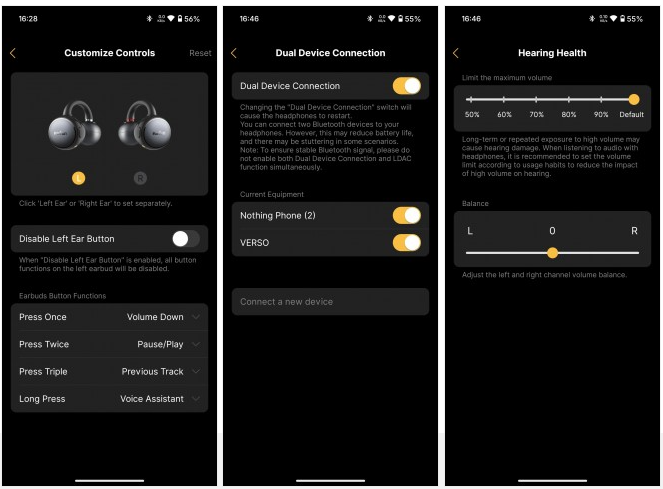The image size is (663, 489).
Task: Toggle Disable Left Ear Button switch
Action: click(x=185, y=239)
